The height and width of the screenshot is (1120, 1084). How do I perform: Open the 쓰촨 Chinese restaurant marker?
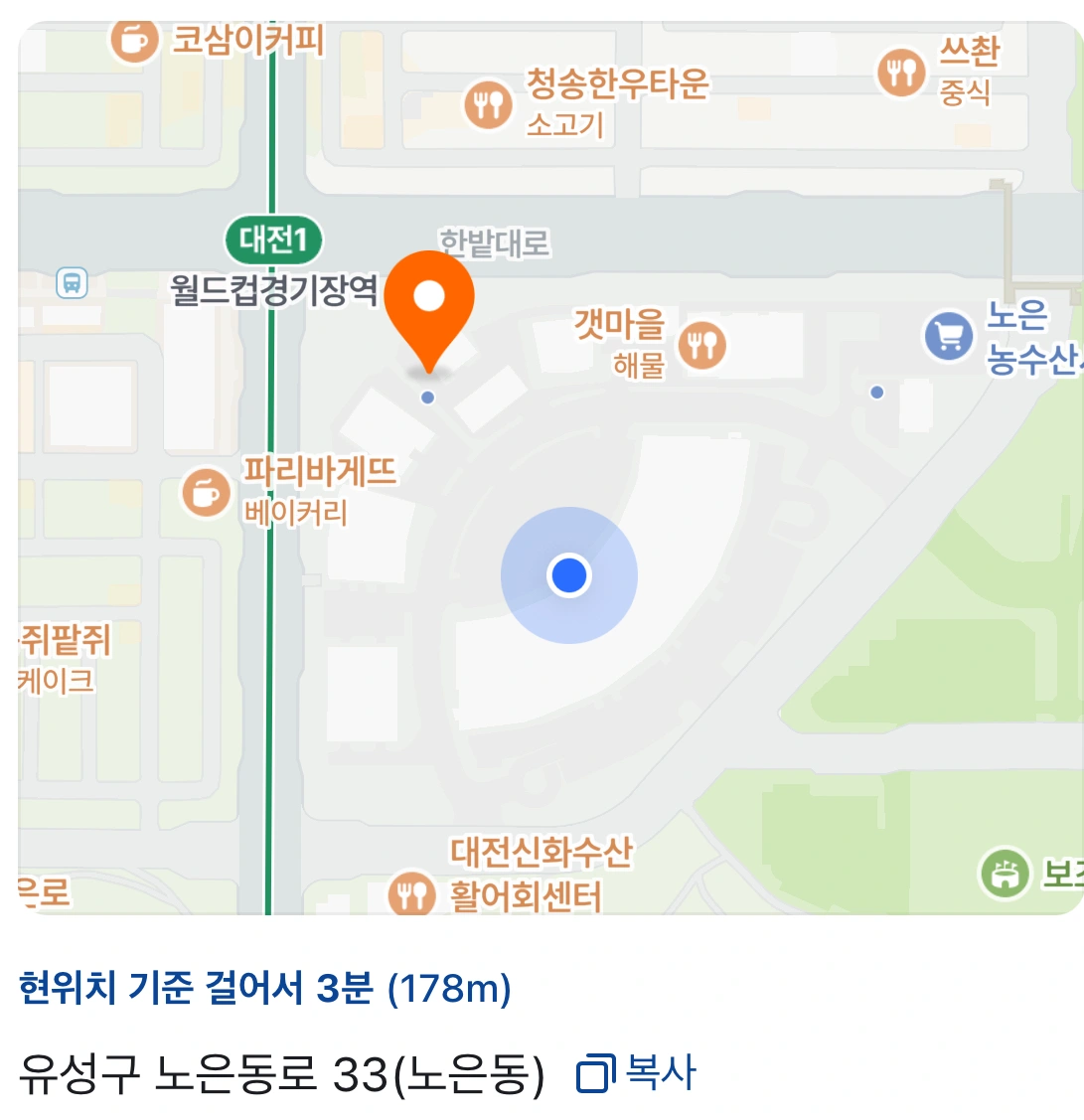(x=901, y=73)
